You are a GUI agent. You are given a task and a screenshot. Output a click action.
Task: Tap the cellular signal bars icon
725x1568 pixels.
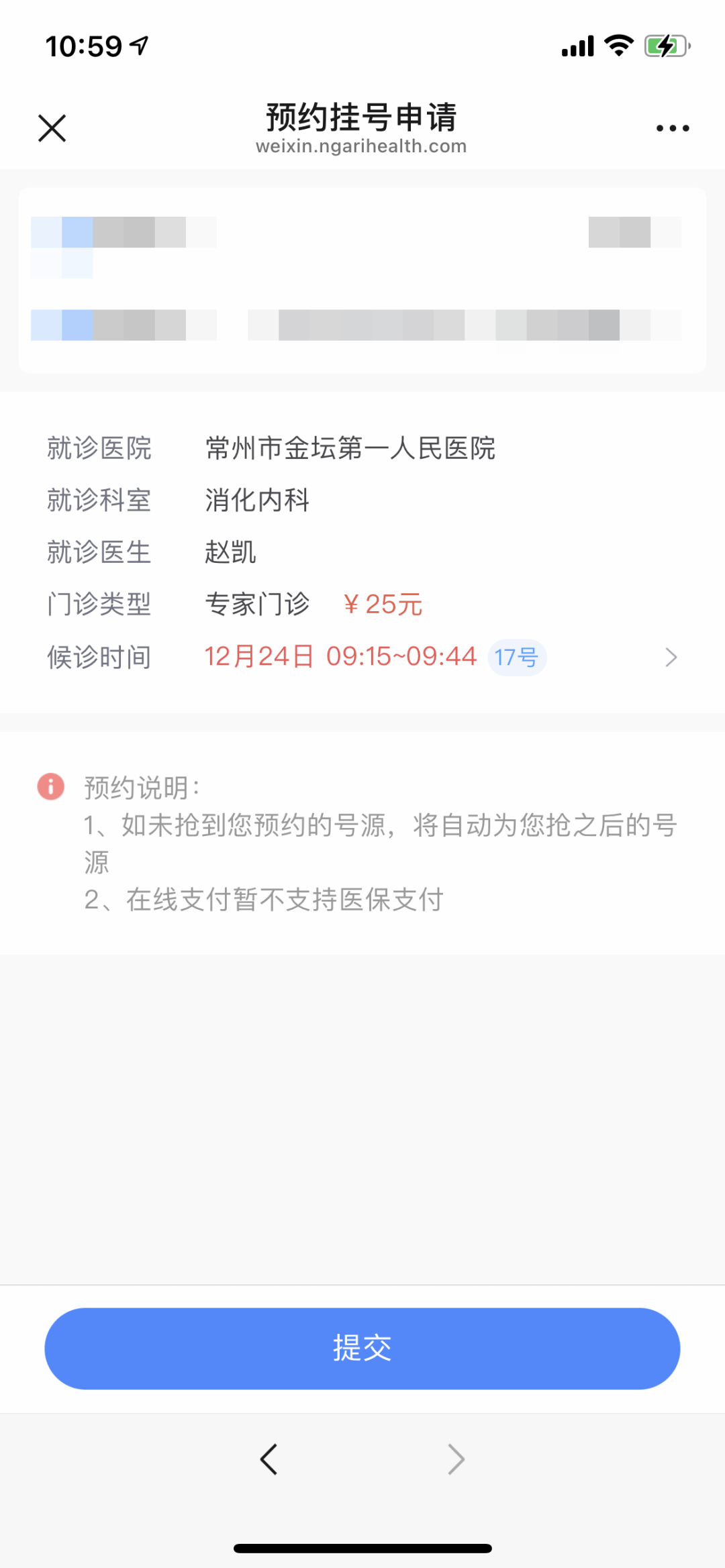pos(577,46)
